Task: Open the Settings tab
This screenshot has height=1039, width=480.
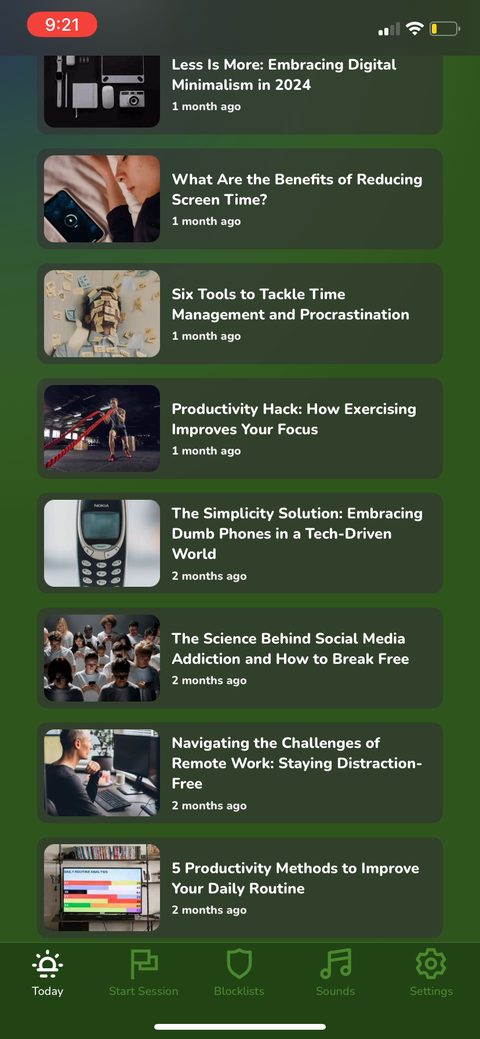Action: [431, 973]
